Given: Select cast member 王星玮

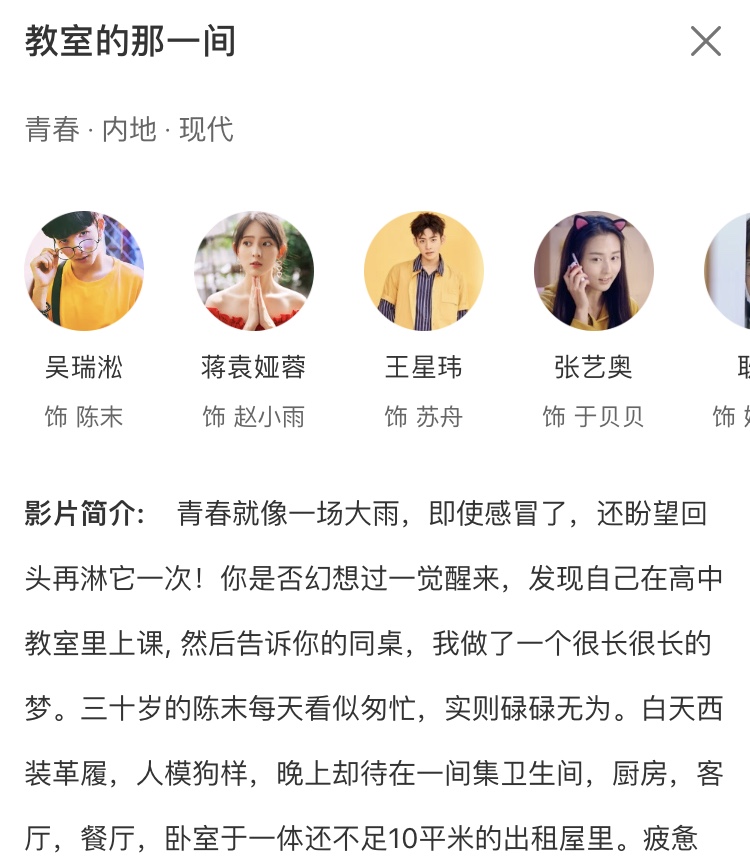Looking at the screenshot, I should (424, 271).
